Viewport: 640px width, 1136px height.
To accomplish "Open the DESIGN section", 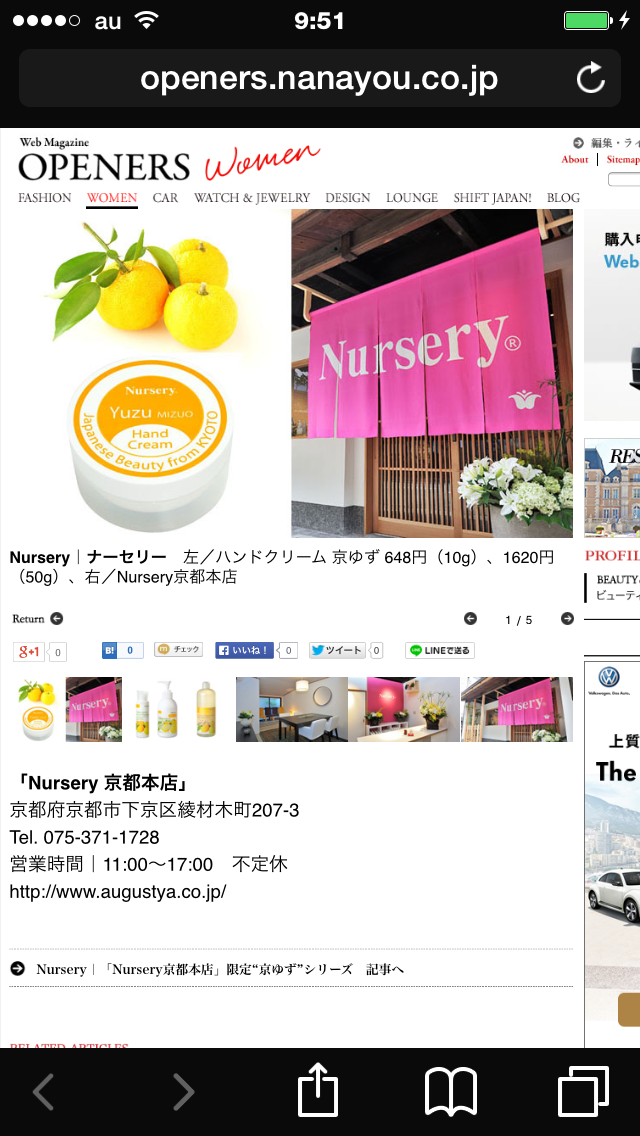I will point(347,197).
